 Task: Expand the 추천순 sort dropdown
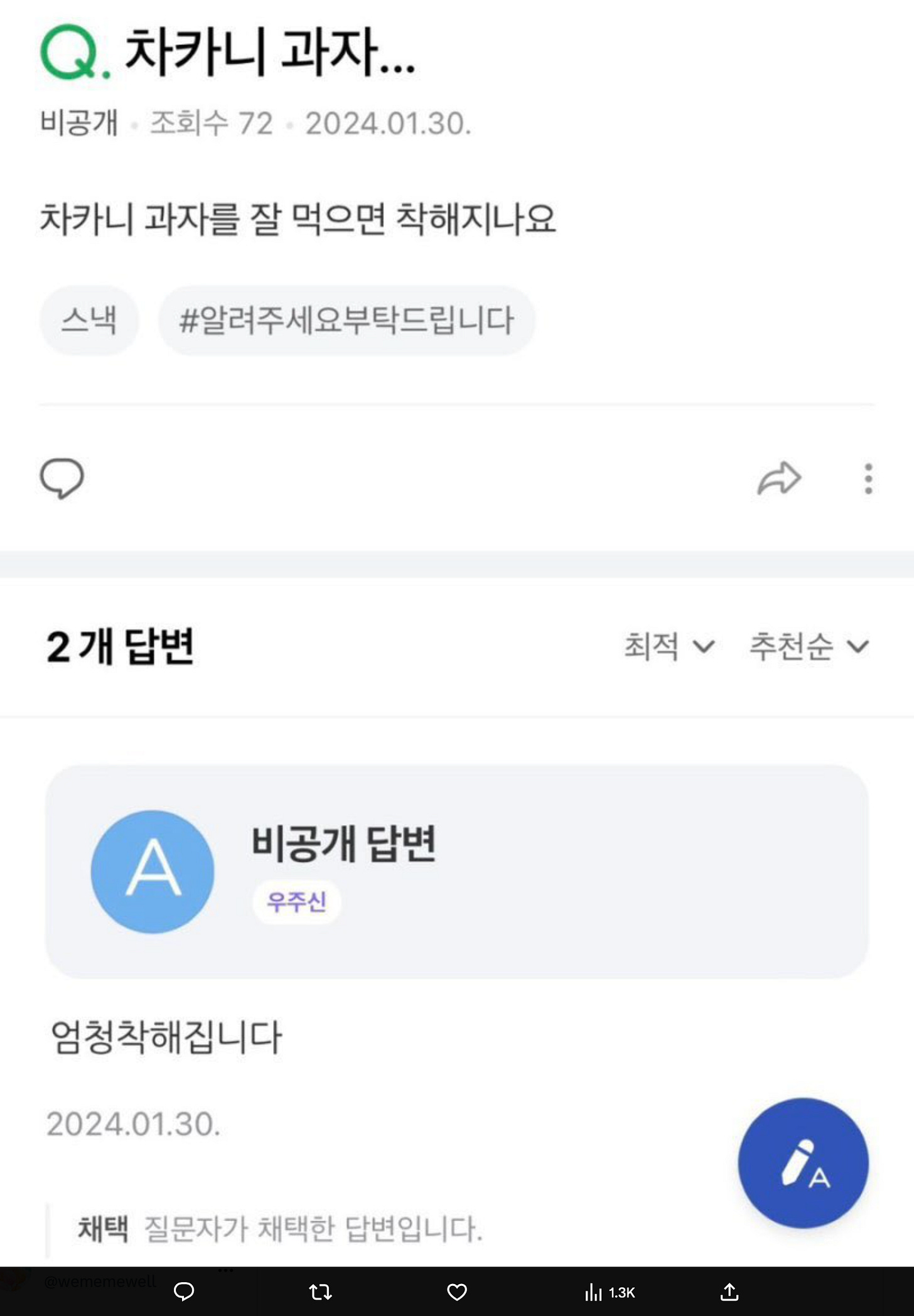click(x=809, y=646)
